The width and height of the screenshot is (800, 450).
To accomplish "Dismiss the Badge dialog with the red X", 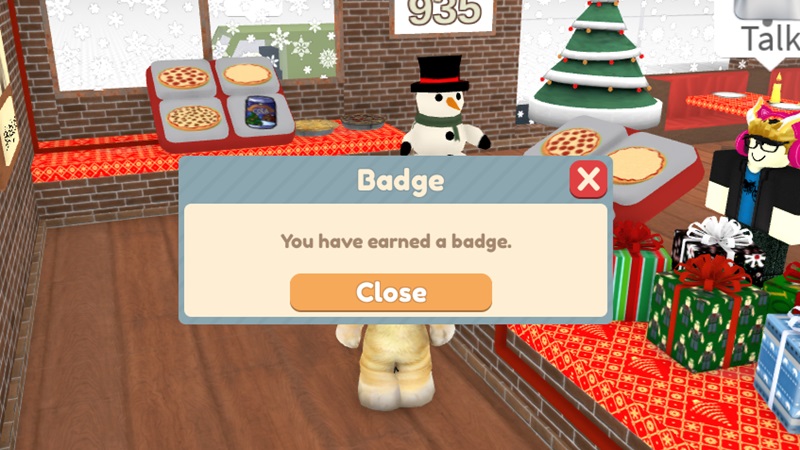I will click(589, 180).
